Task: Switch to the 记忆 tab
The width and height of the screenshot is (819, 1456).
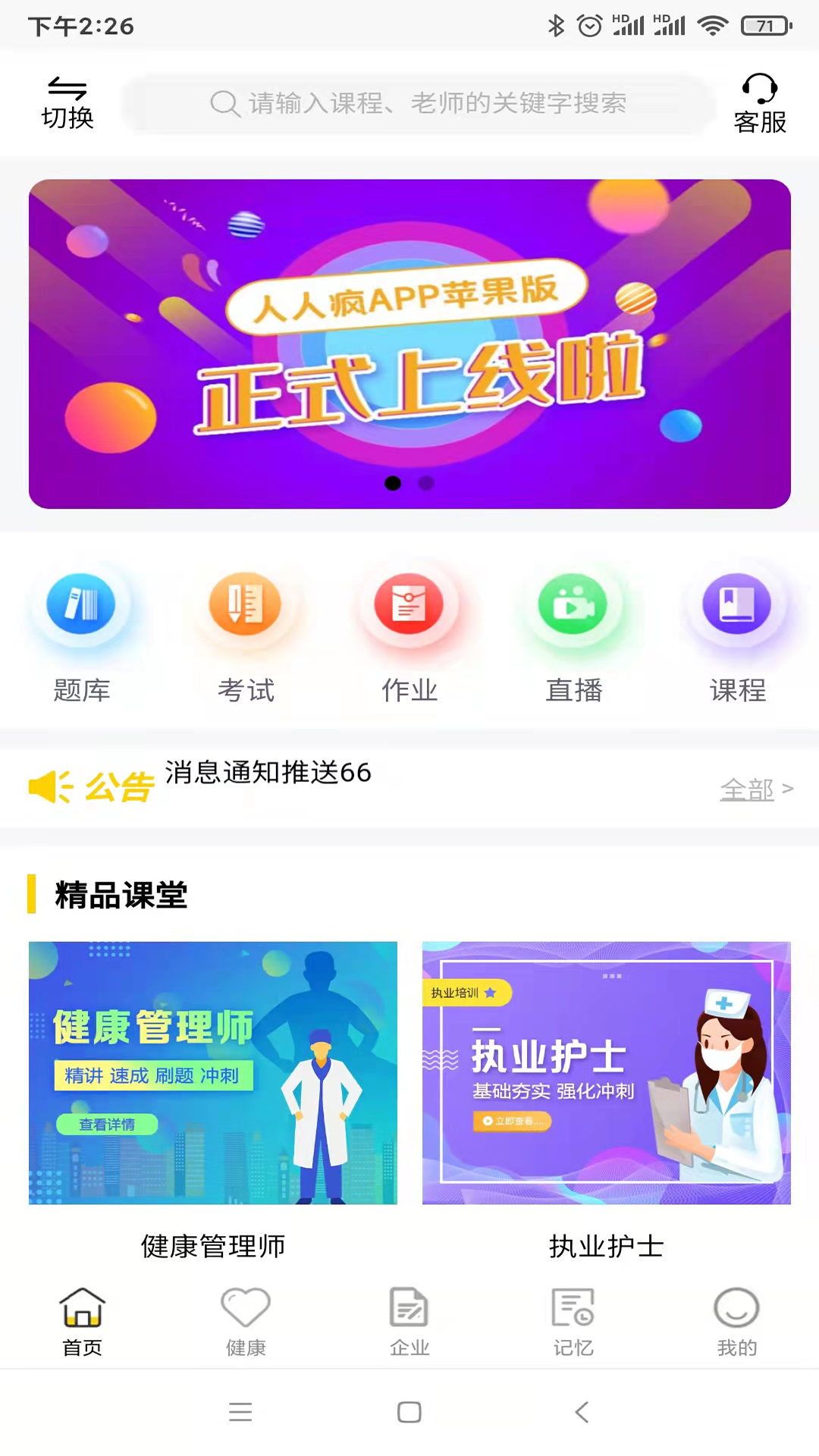Action: [x=573, y=1322]
